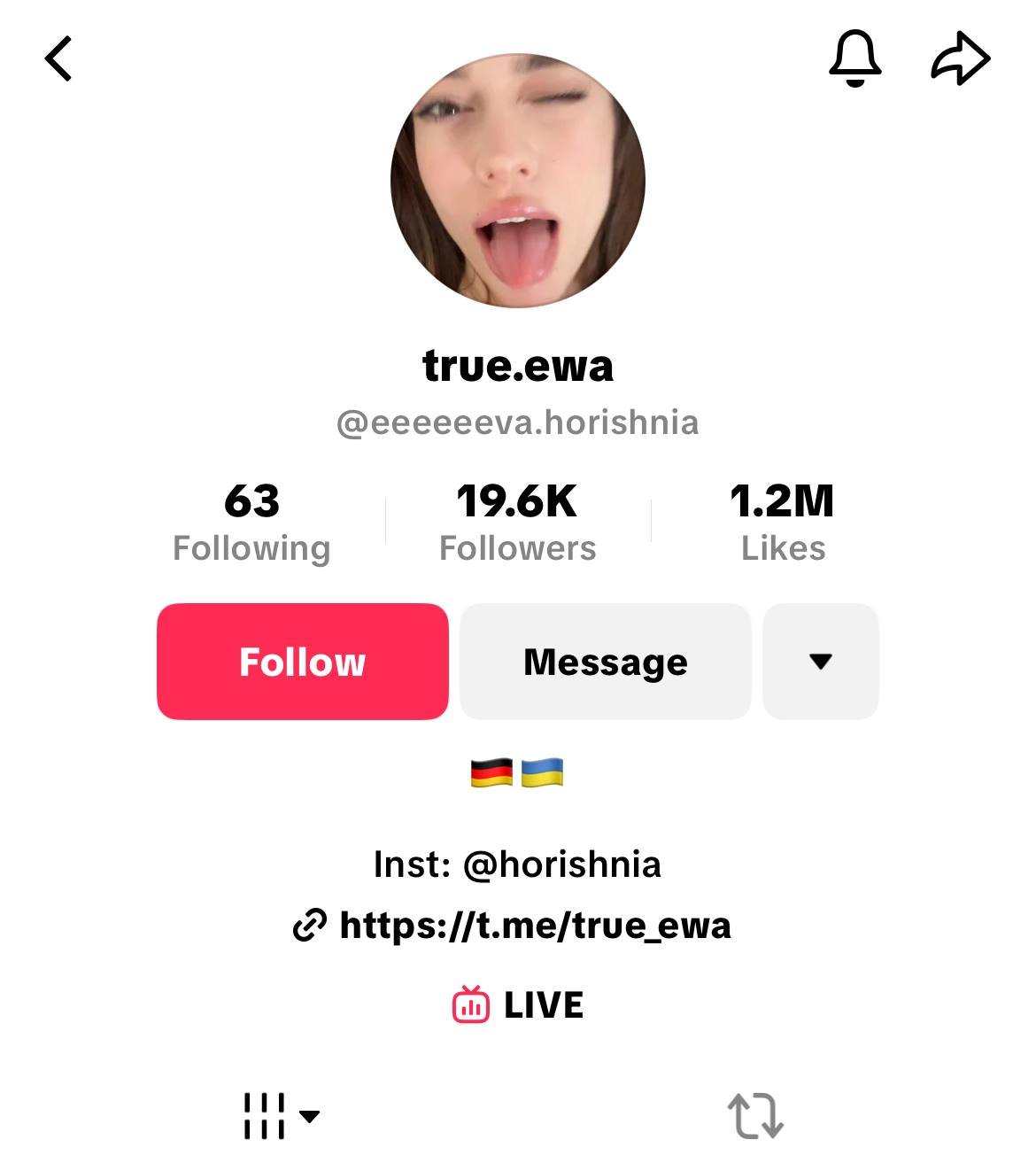This screenshot has height=1155, width=1036.
Task: Switch to the reposts tab
Action: pyautogui.click(x=755, y=1115)
